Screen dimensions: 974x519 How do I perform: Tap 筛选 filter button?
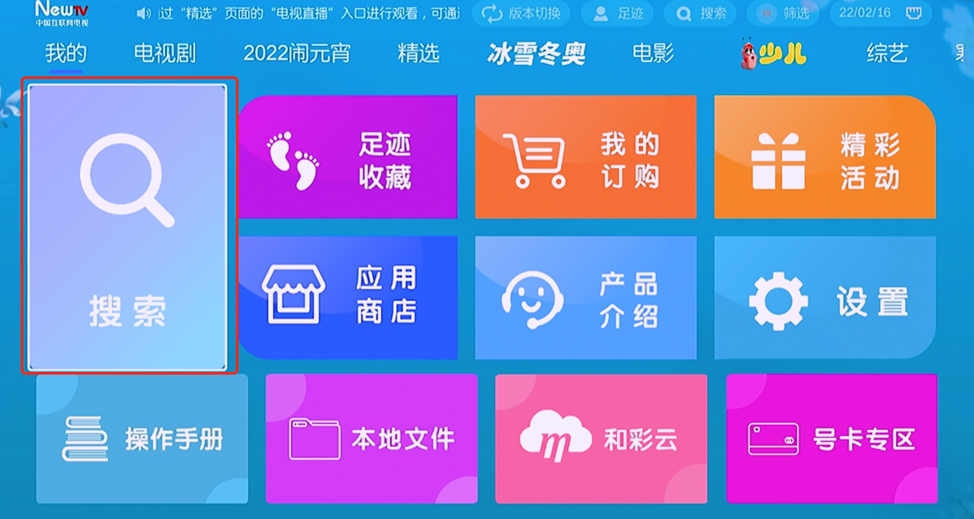tap(783, 14)
